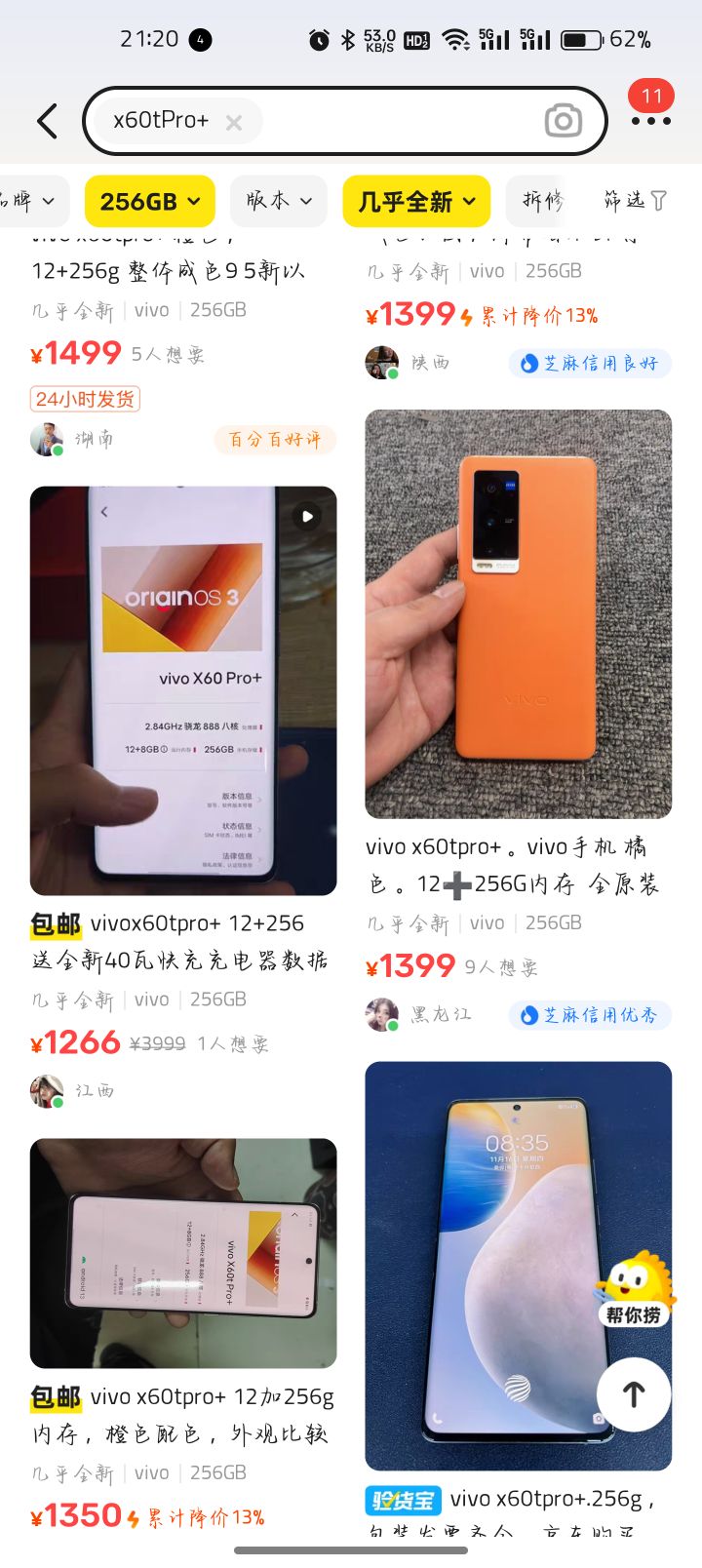Open the three-dot more menu

pyautogui.click(x=650, y=121)
